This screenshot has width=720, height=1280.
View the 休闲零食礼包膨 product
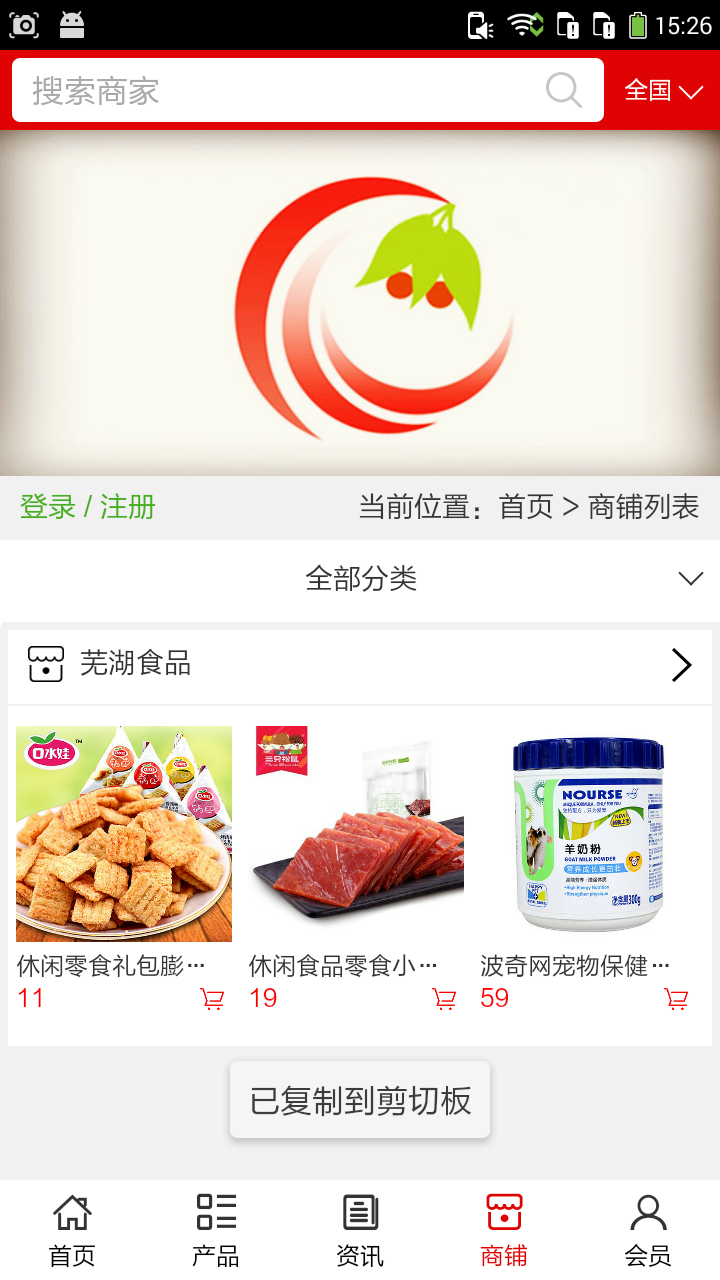coord(124,834)
